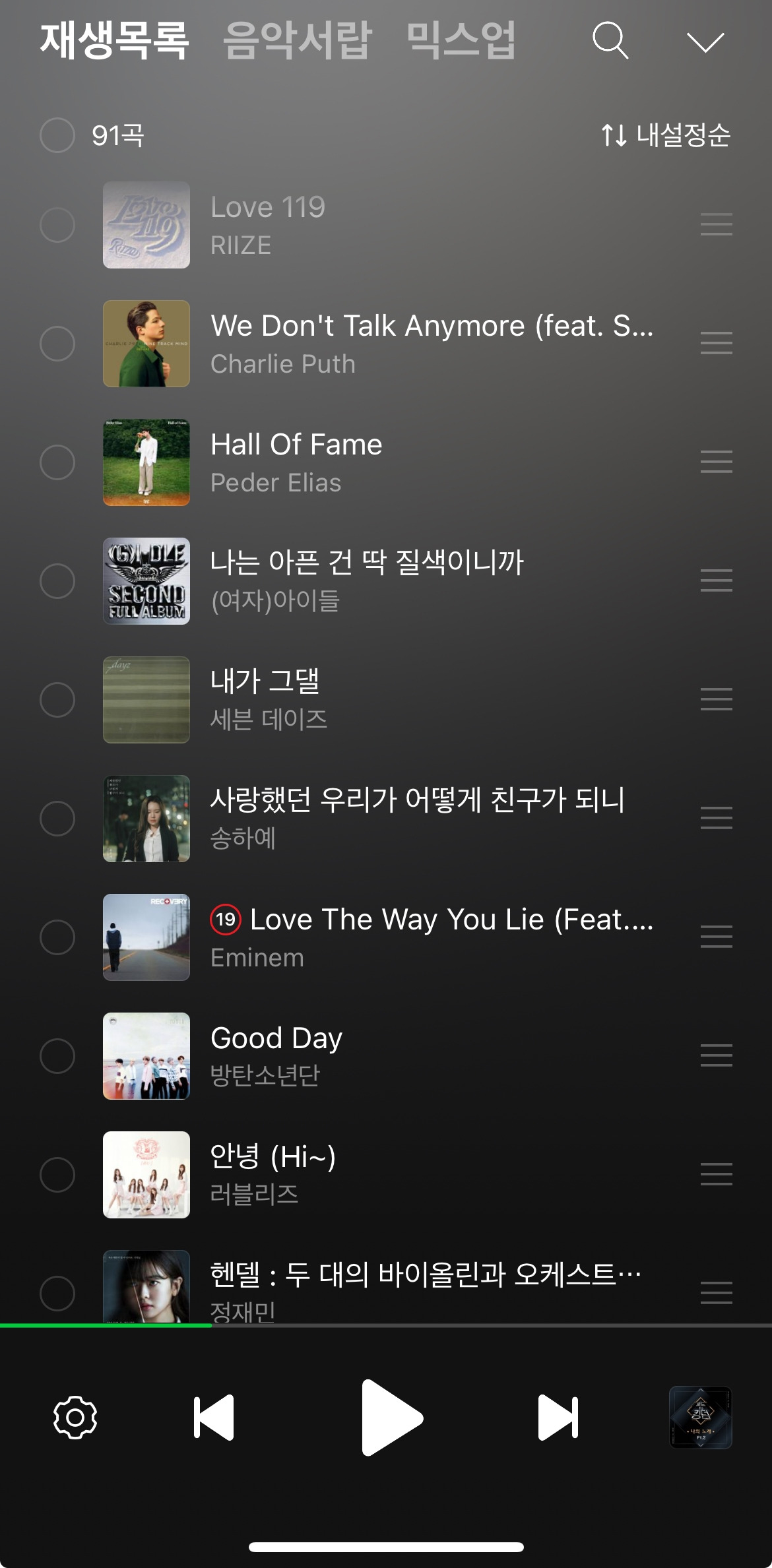Play We Don't Talk Anymore by Charlie Puth
This screenshot has width=772, height=1568.
(432, 344)
